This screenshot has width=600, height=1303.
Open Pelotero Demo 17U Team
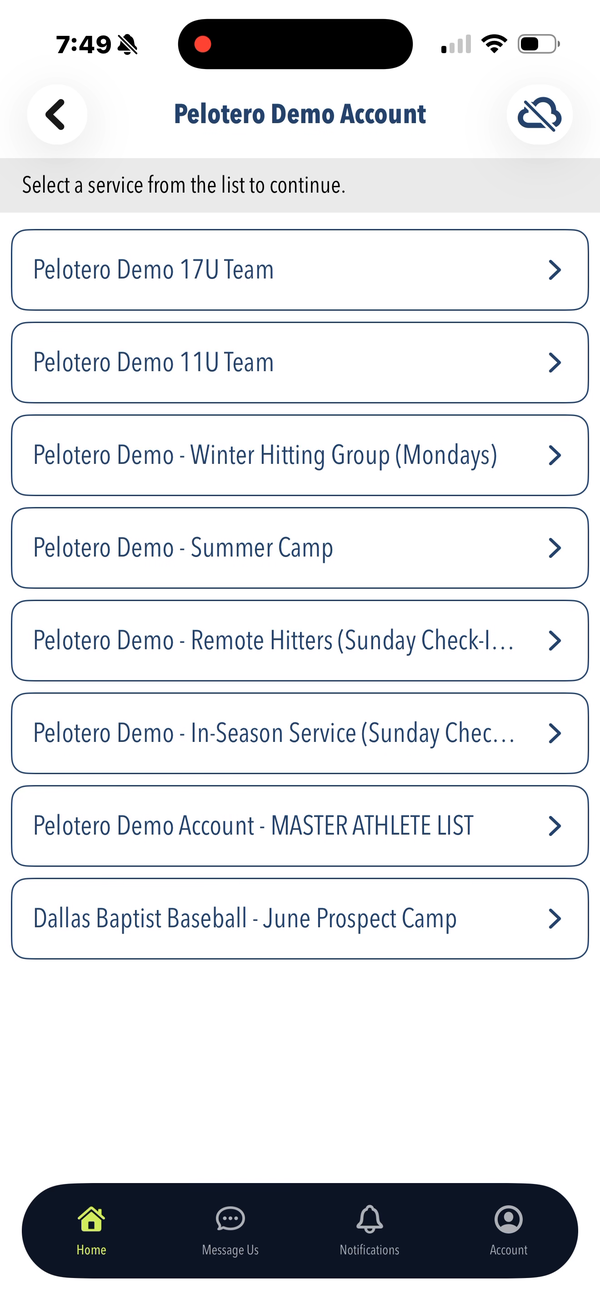[x=299, y=270]
